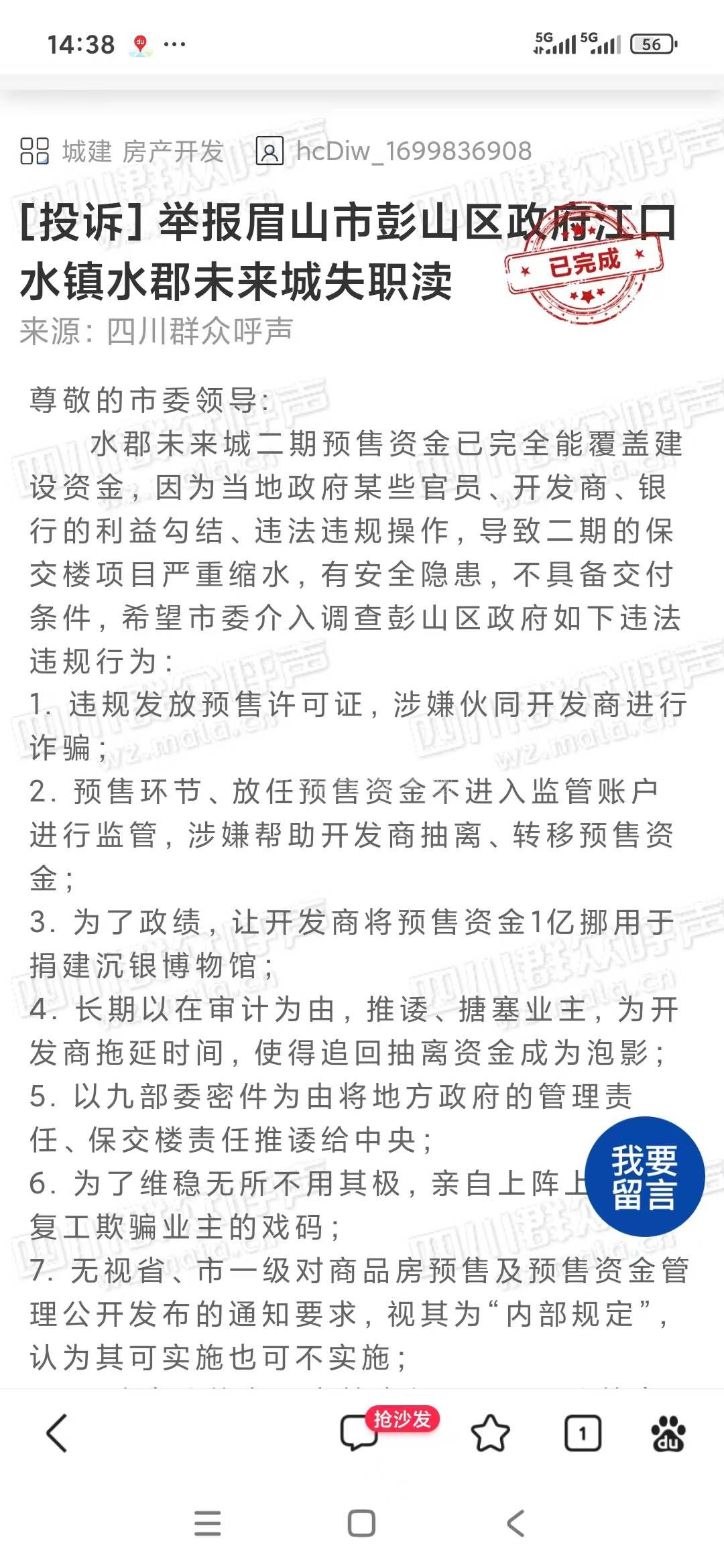Open system recent apps menu
The width and height of the screenshot is (724, 1568).
[208, 1523]
